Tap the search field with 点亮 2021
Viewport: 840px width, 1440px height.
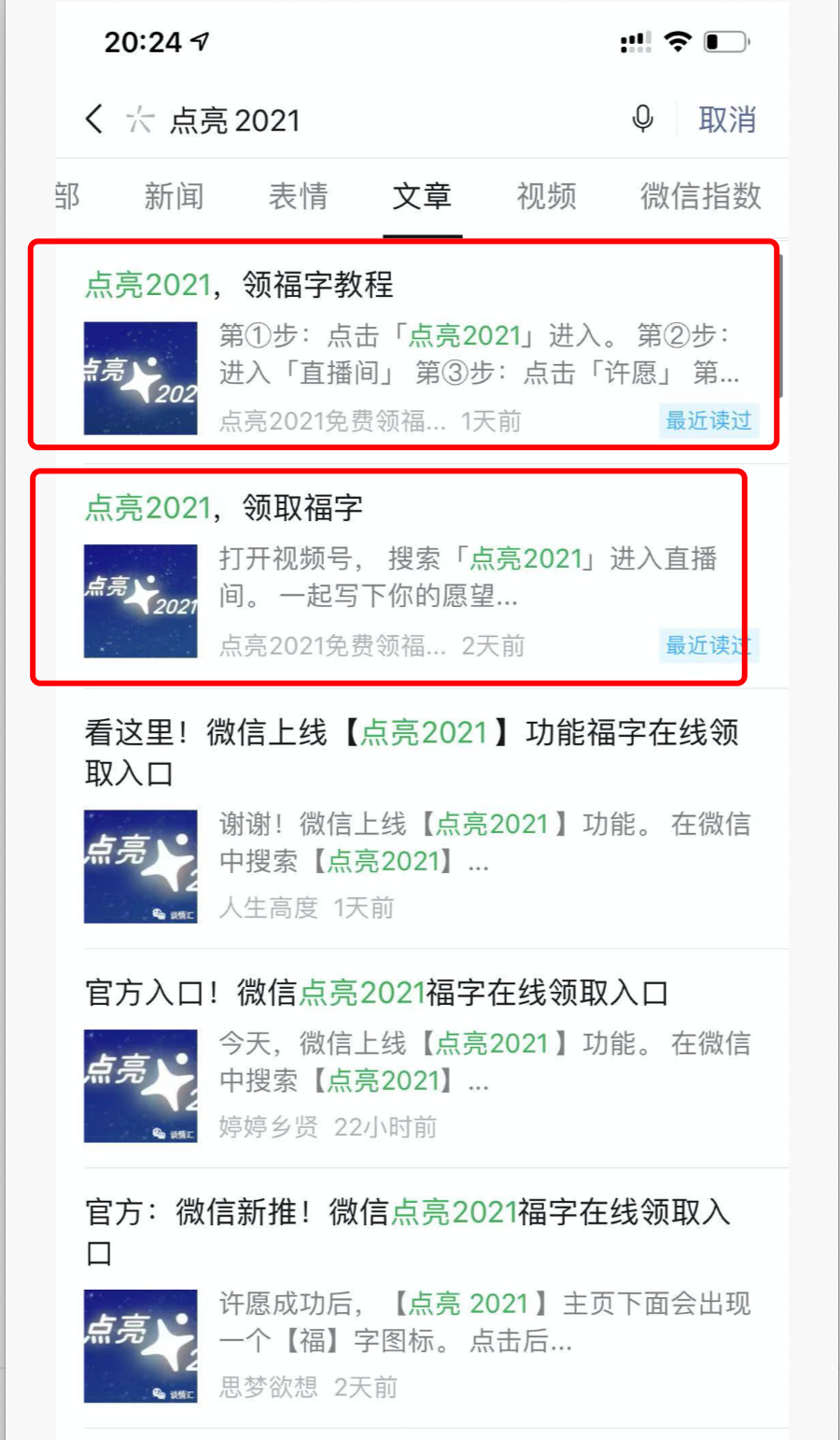point(373,120)
